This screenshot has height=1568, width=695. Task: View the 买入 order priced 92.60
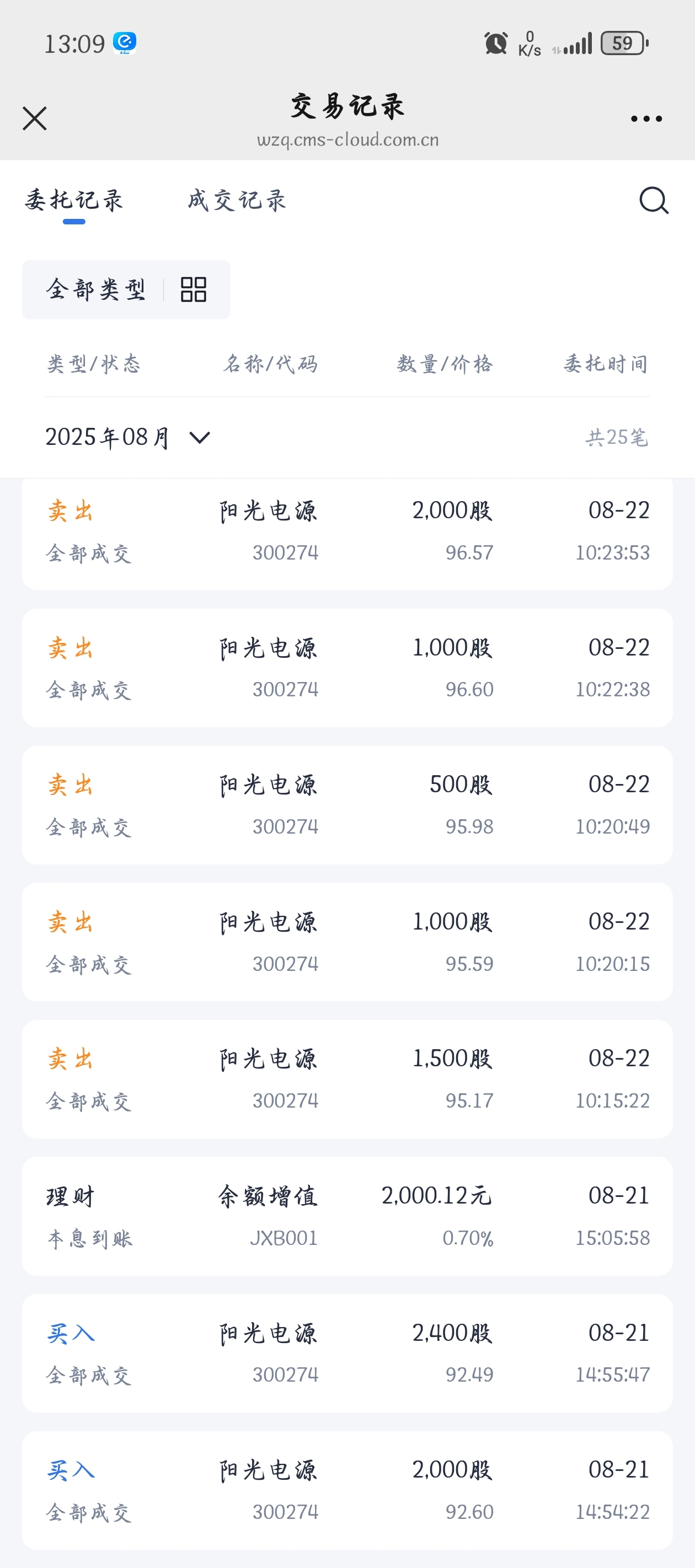pyautogui.click(x=347, y=1490)
